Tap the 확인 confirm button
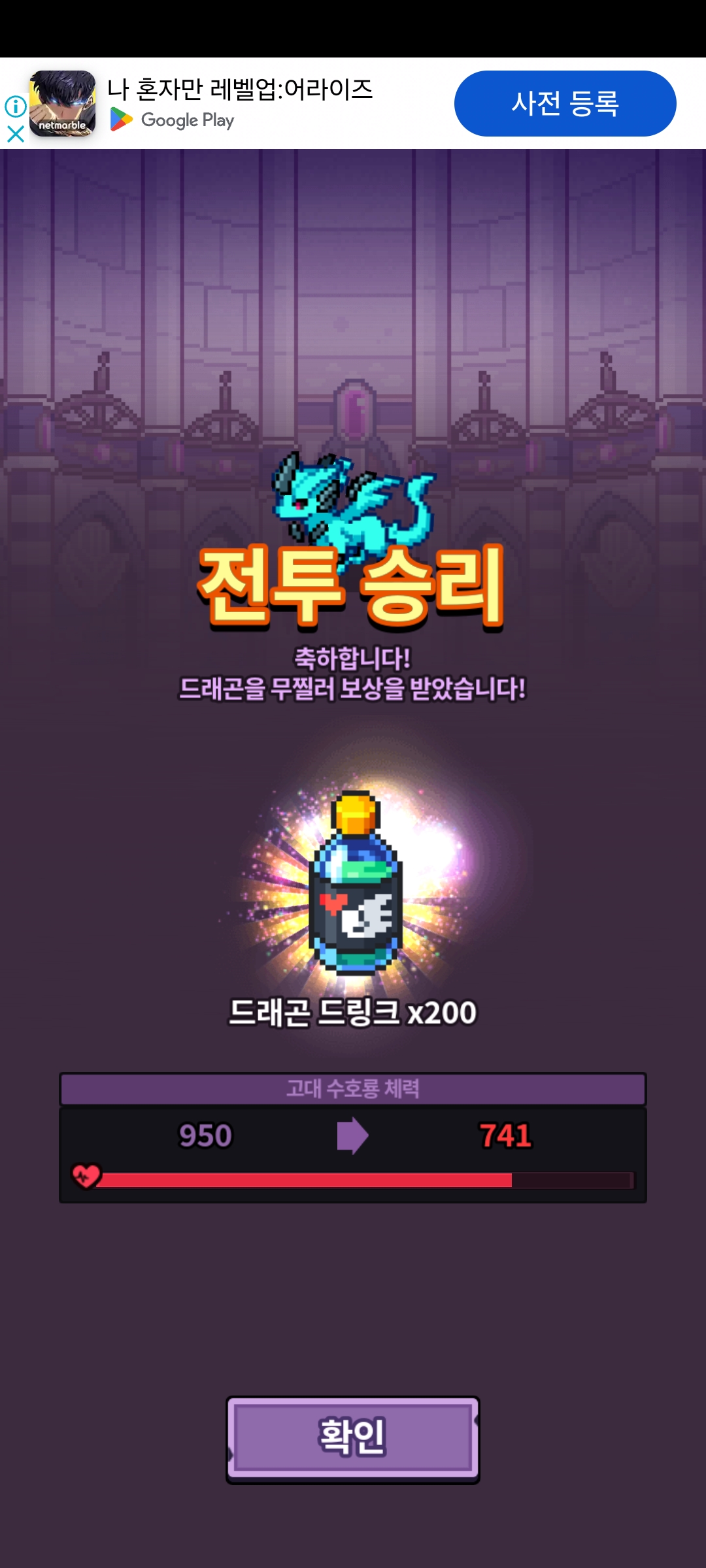The height and width of the screenshot is (1568, 706). click(x=353, y=1439)
